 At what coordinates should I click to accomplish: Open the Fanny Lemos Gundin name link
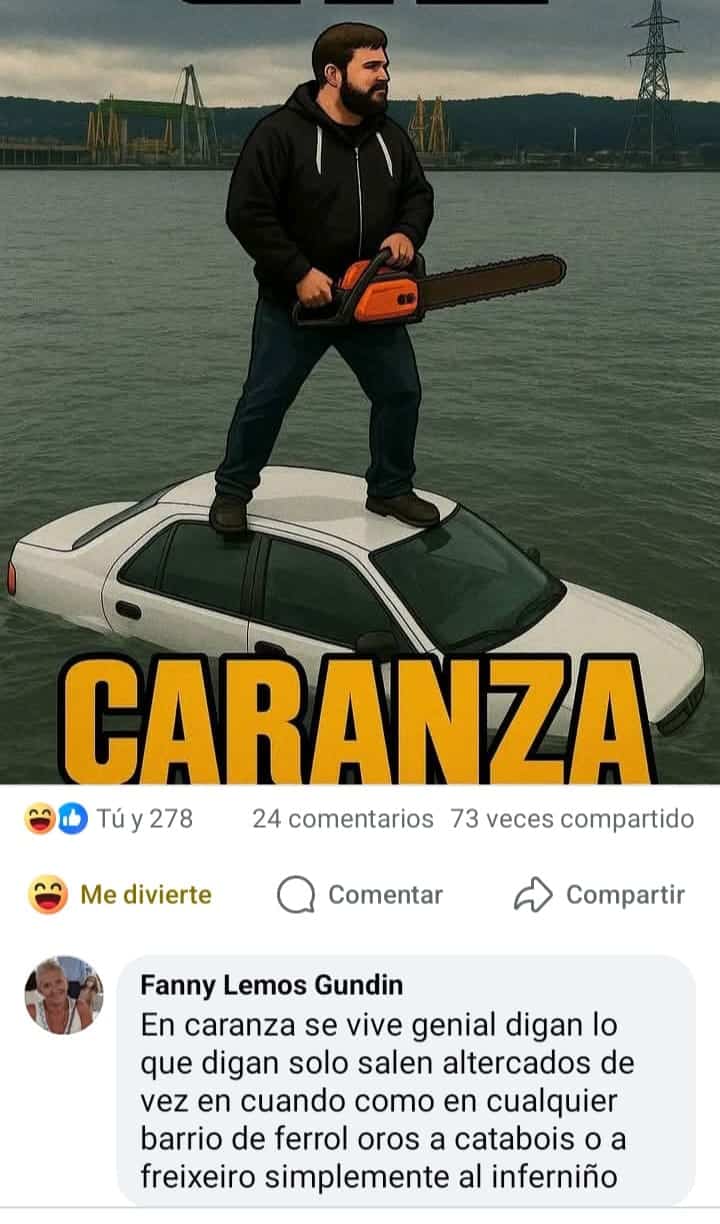click(272, 985)
